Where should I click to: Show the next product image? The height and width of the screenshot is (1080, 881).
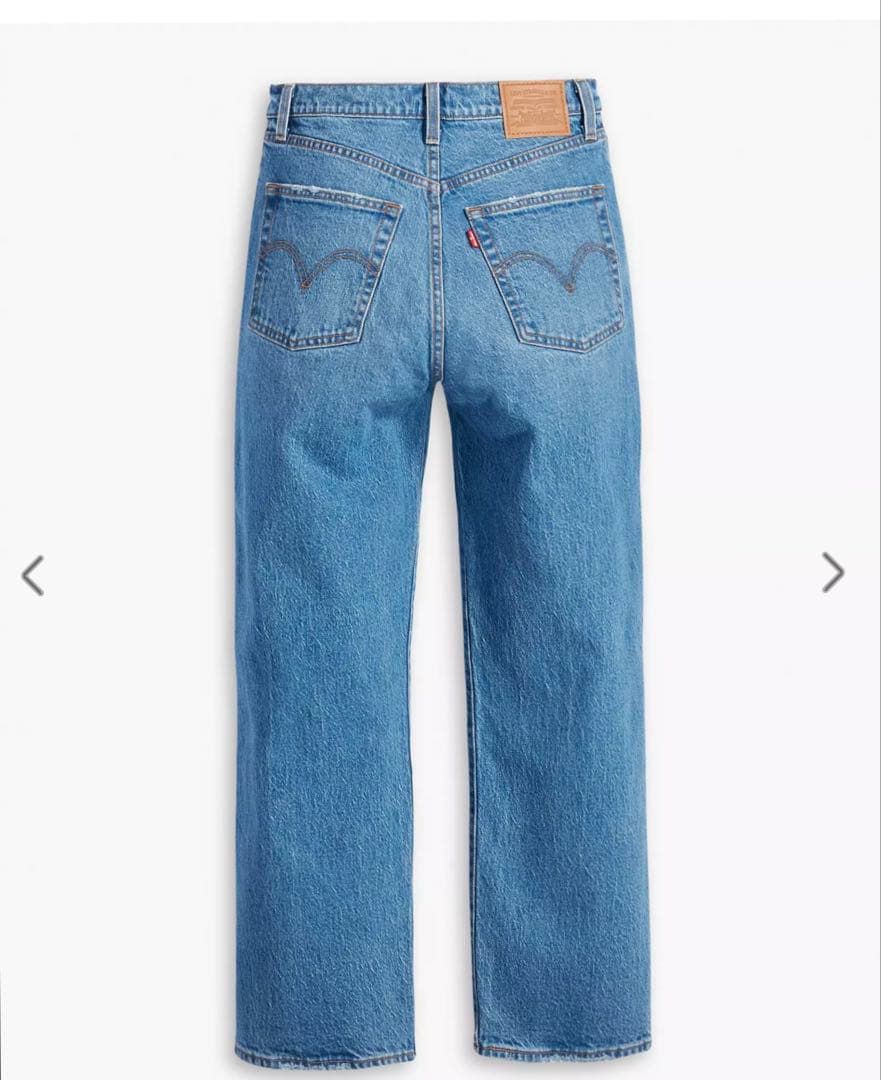coord(833,572)
